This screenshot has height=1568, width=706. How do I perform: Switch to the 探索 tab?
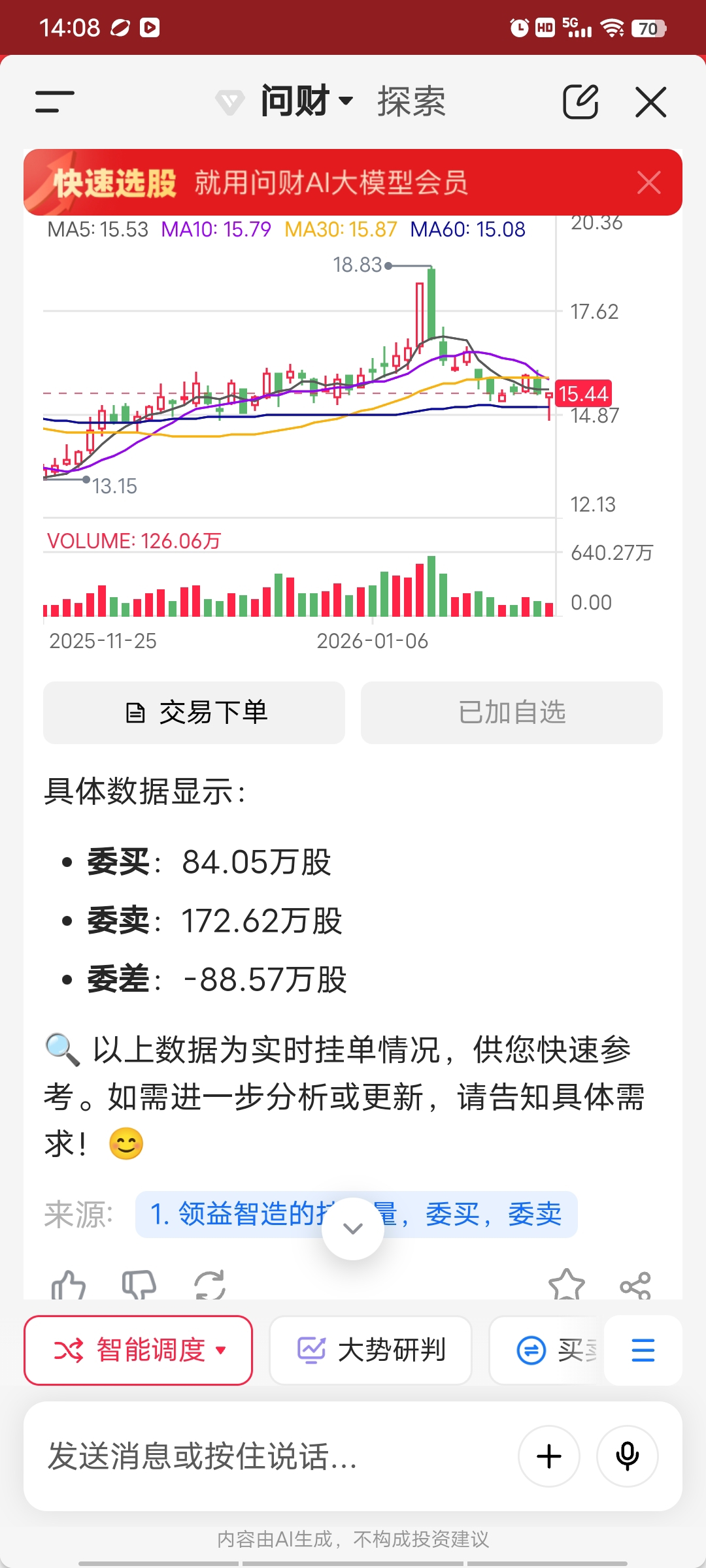click(x=411, y=102)
